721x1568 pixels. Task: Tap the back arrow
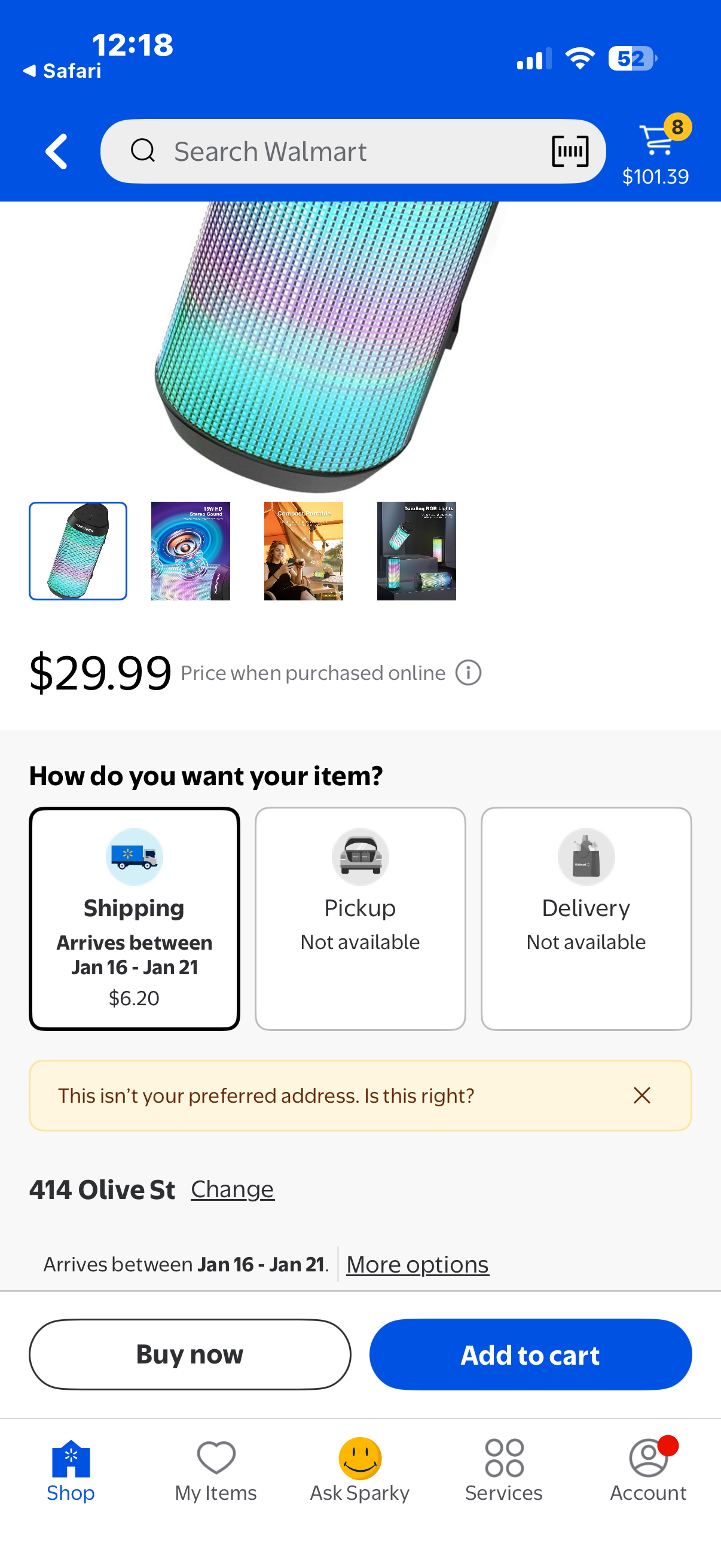[56, 151]
